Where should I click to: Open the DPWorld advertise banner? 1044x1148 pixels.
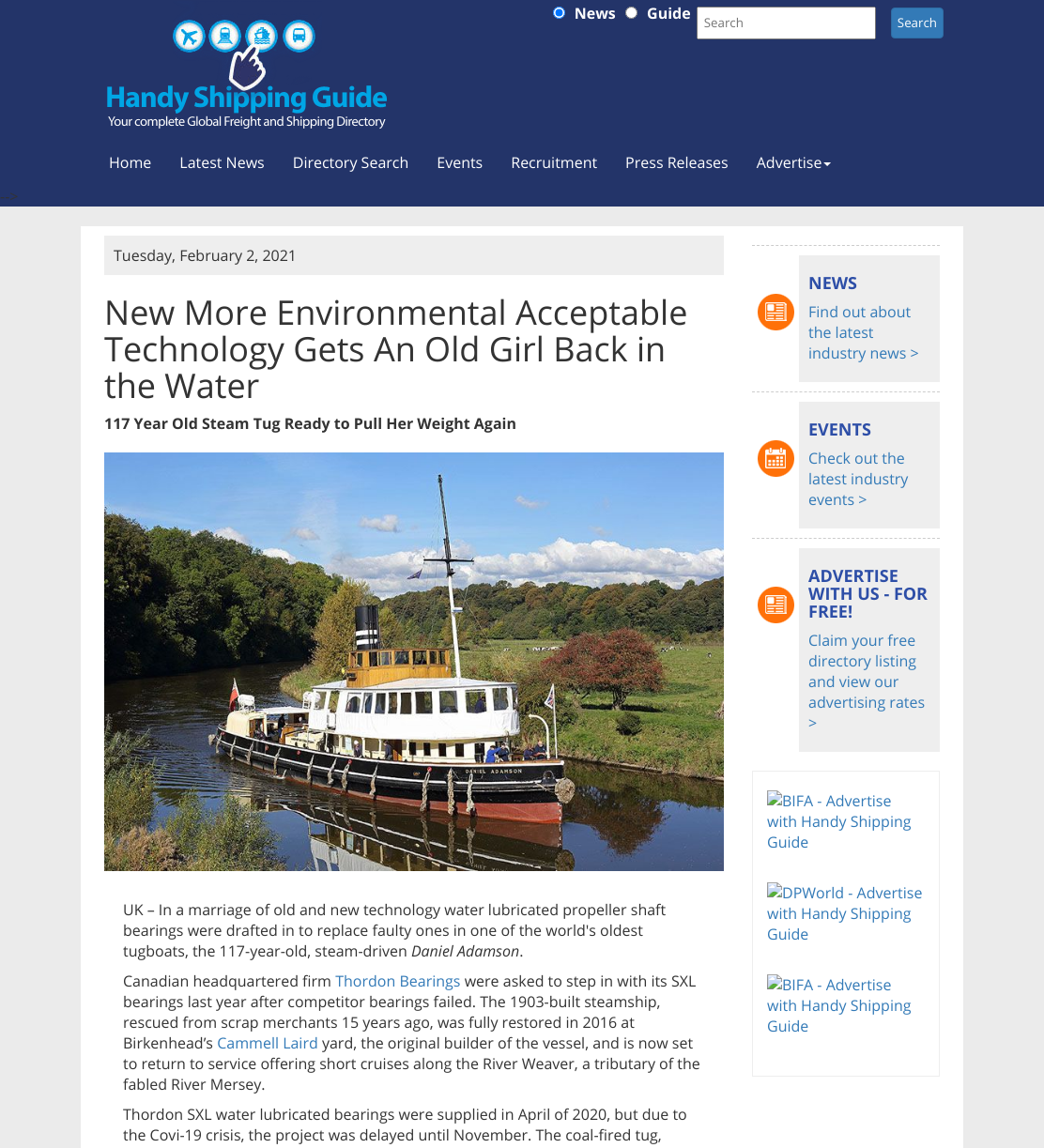[x=844, y=913]
